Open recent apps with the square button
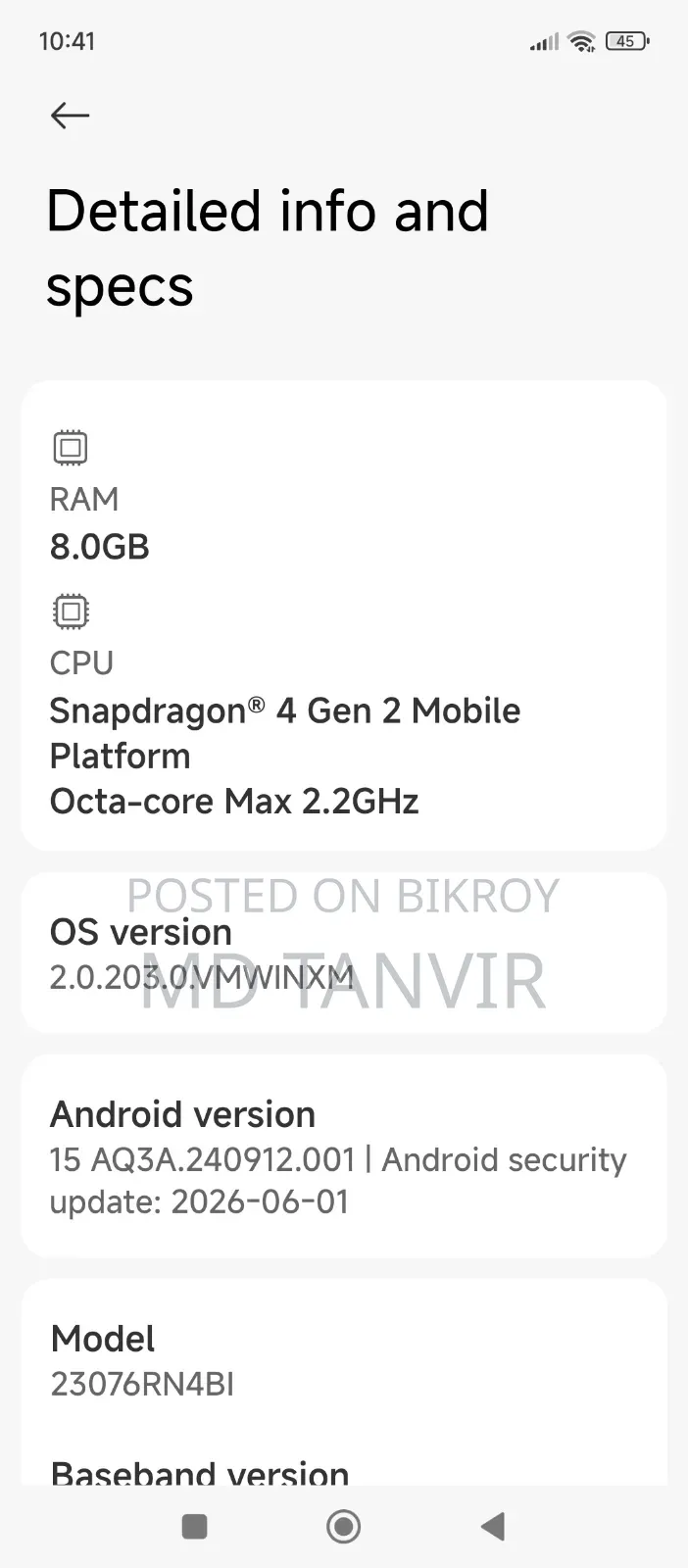The height and width of the screenshot is (1568, 688). coord(195,1526)
